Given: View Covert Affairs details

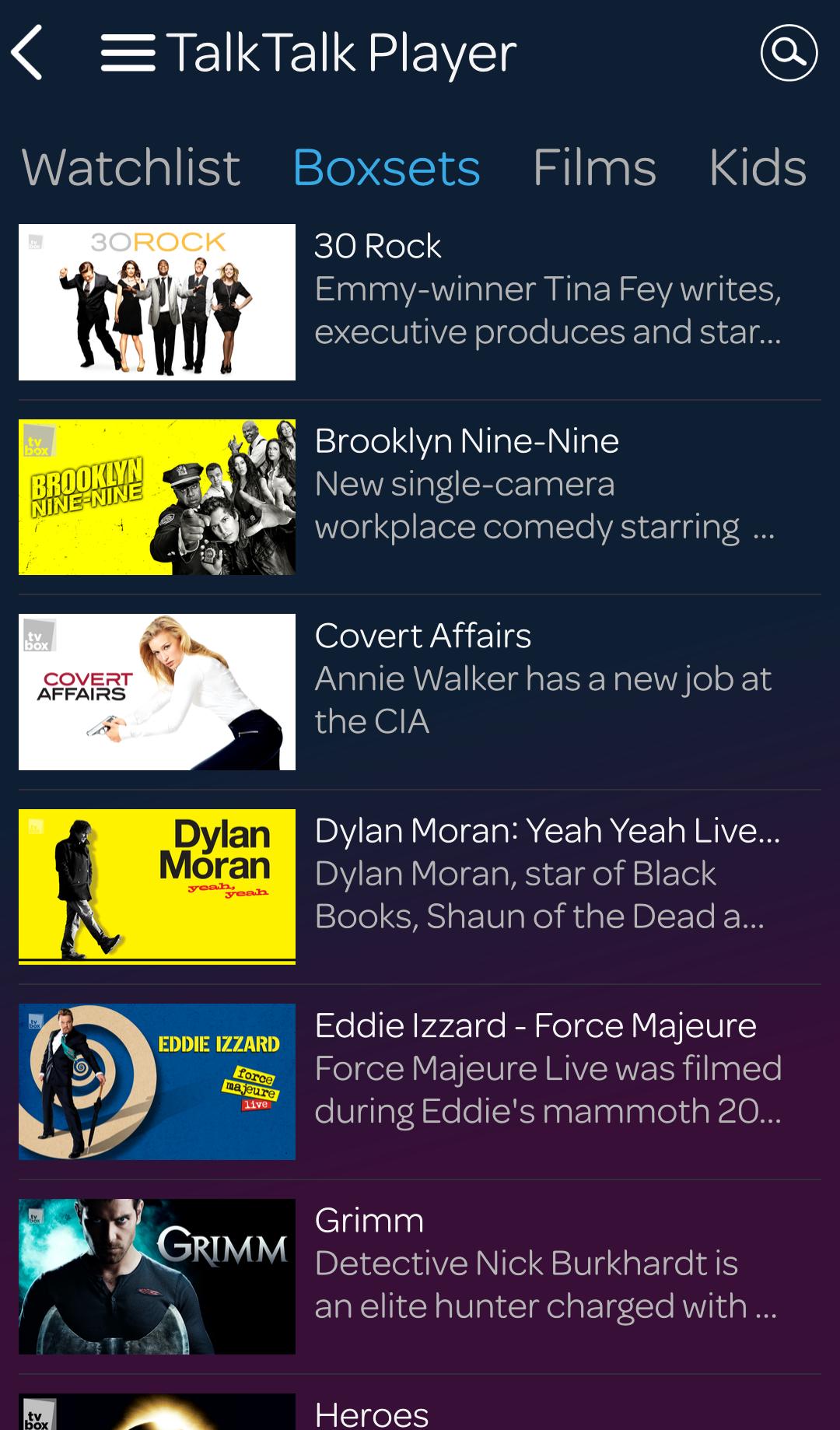Looking at the screenshot, I should pos(420,692).
